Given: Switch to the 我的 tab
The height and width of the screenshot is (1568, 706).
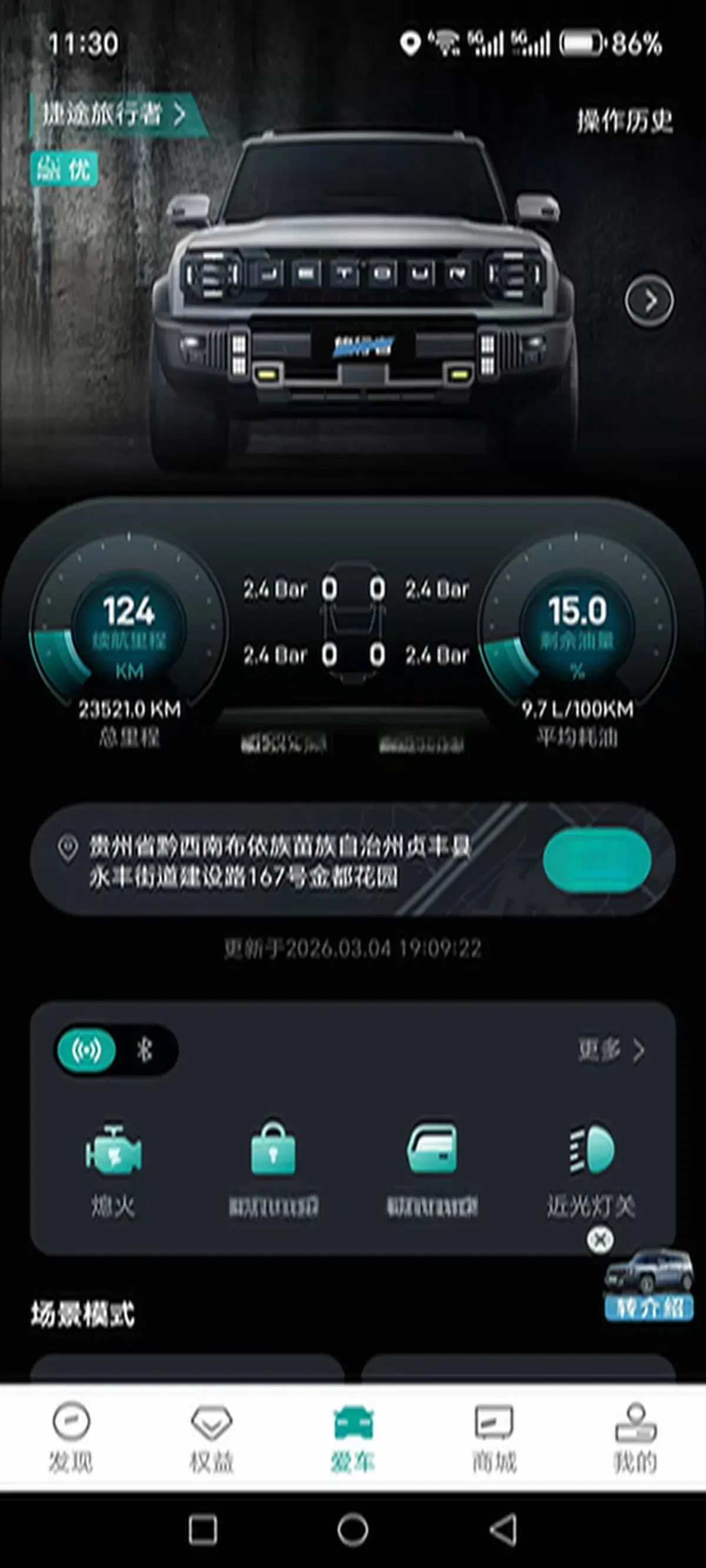Looking at the screenshot, I should pos(635,1438).
